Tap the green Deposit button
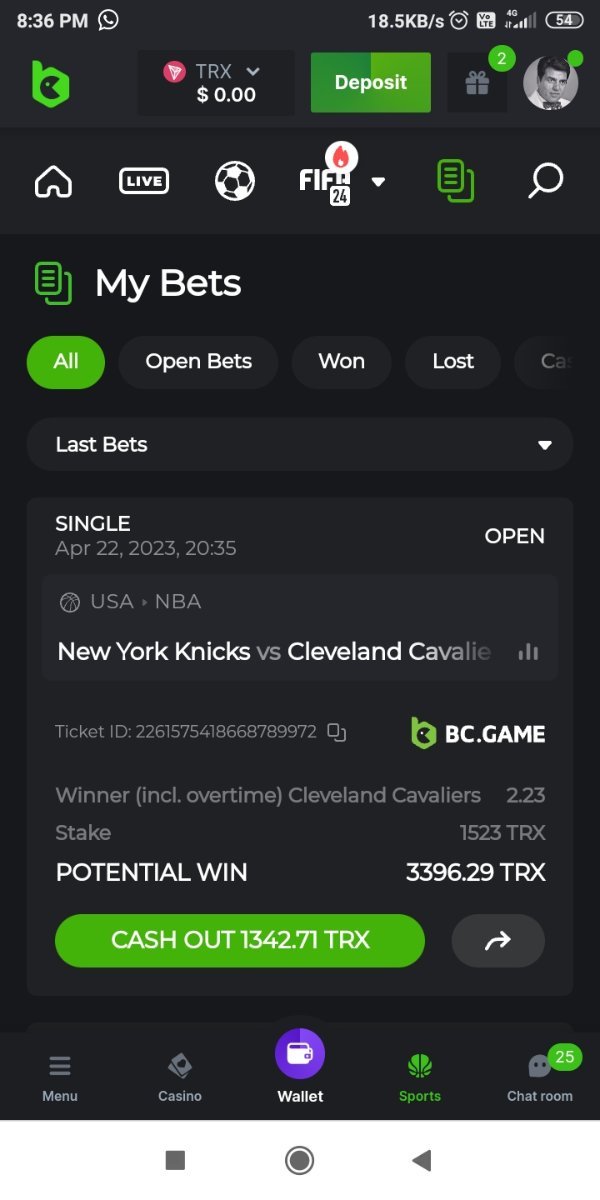Image resolution: width=600 pixels, height=1200 pixels. coord(370,83)
